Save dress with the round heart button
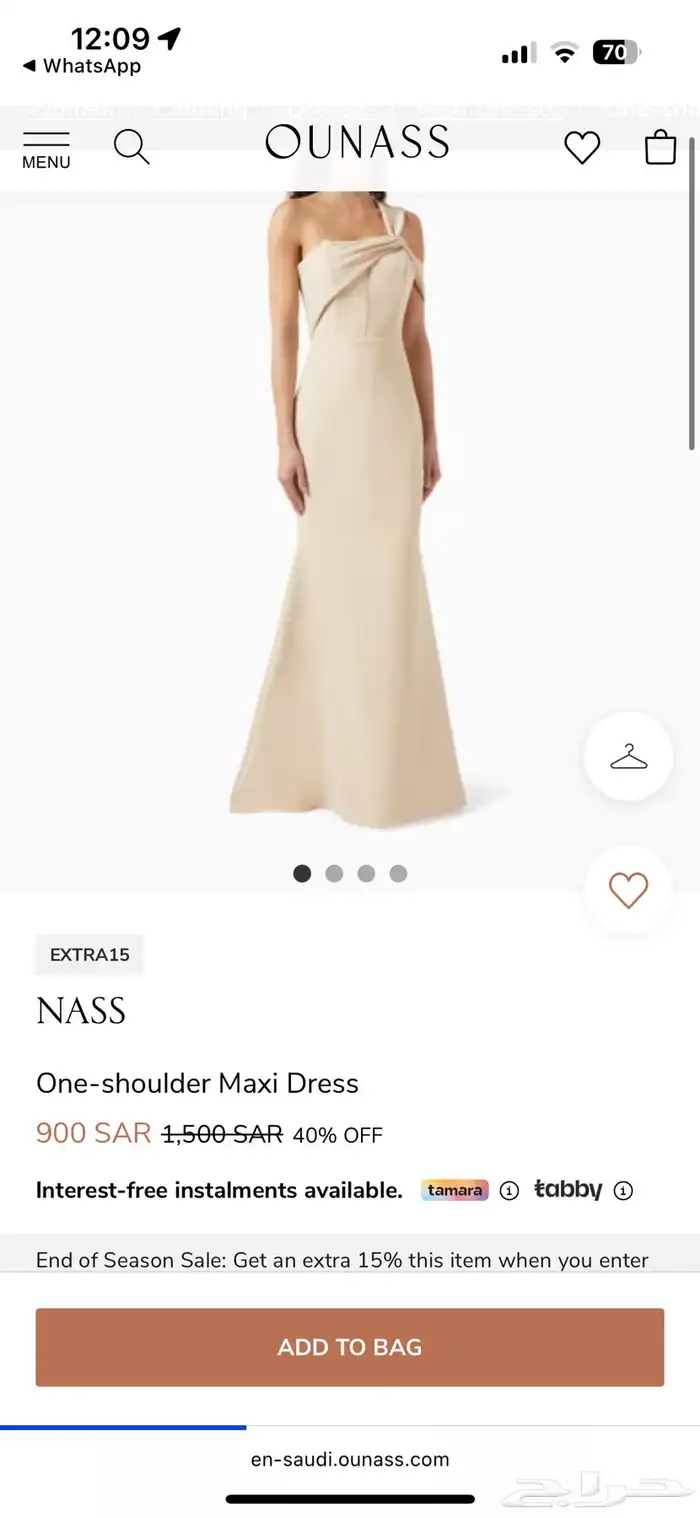Image resolution: width=700 pixels, height=1518 pixels. (629, 890)
